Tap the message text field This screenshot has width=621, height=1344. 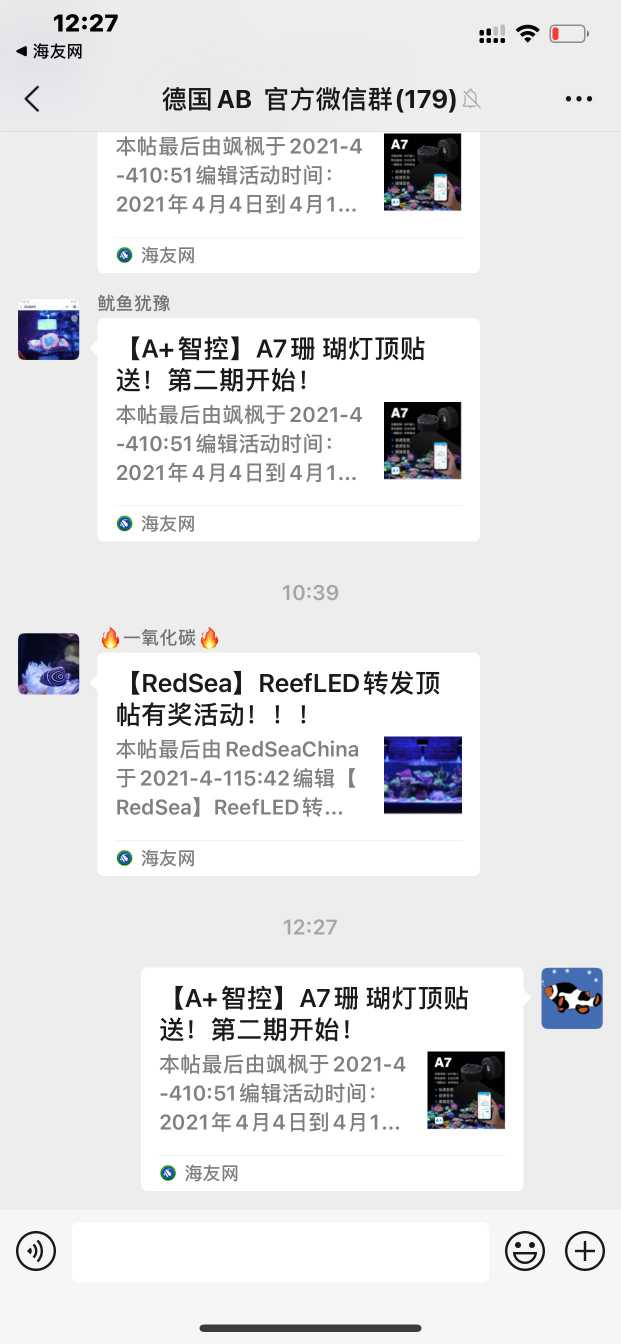[x=280, y=1251]
